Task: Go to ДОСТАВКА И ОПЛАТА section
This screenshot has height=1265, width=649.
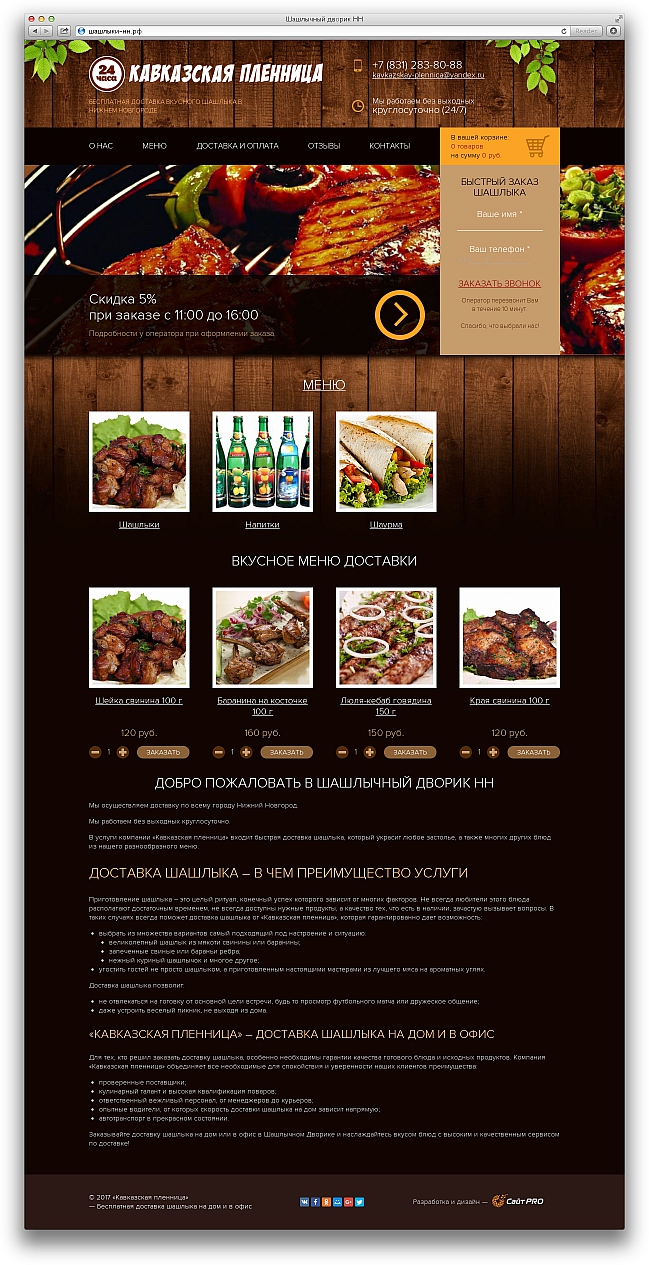Action: pos(237,146)
